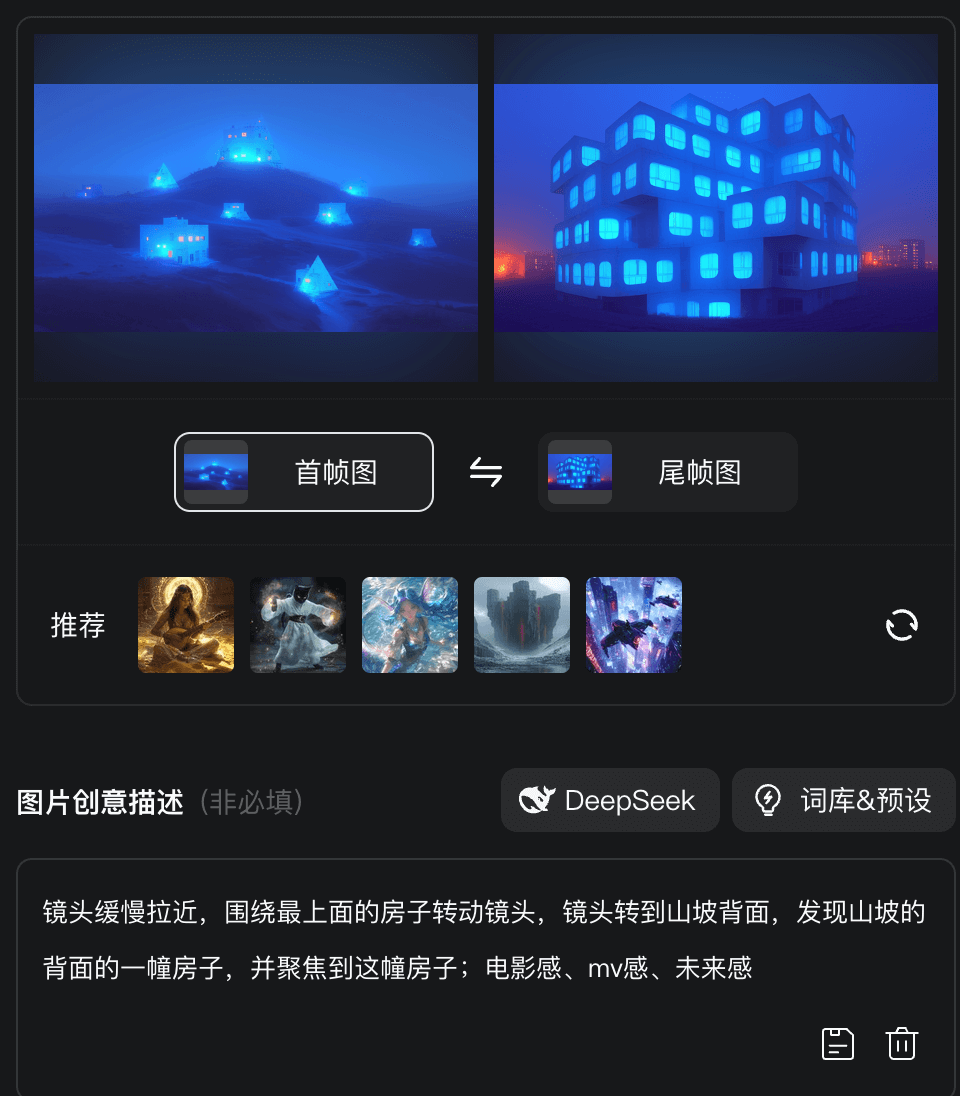
Task: Clear the prompt with the trash icon
Action: [901, 1043]
